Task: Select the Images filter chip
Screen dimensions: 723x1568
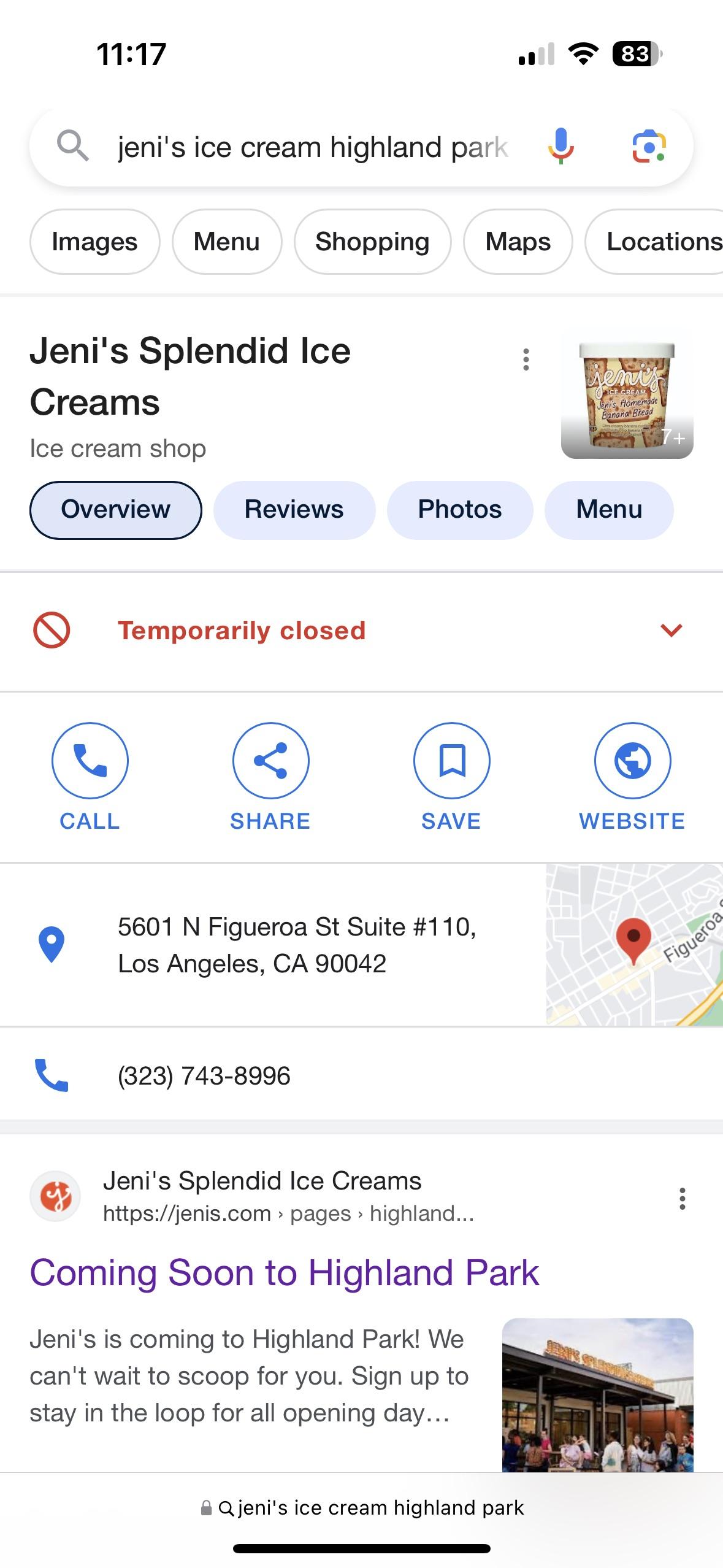Action: (x=94, y=242)
